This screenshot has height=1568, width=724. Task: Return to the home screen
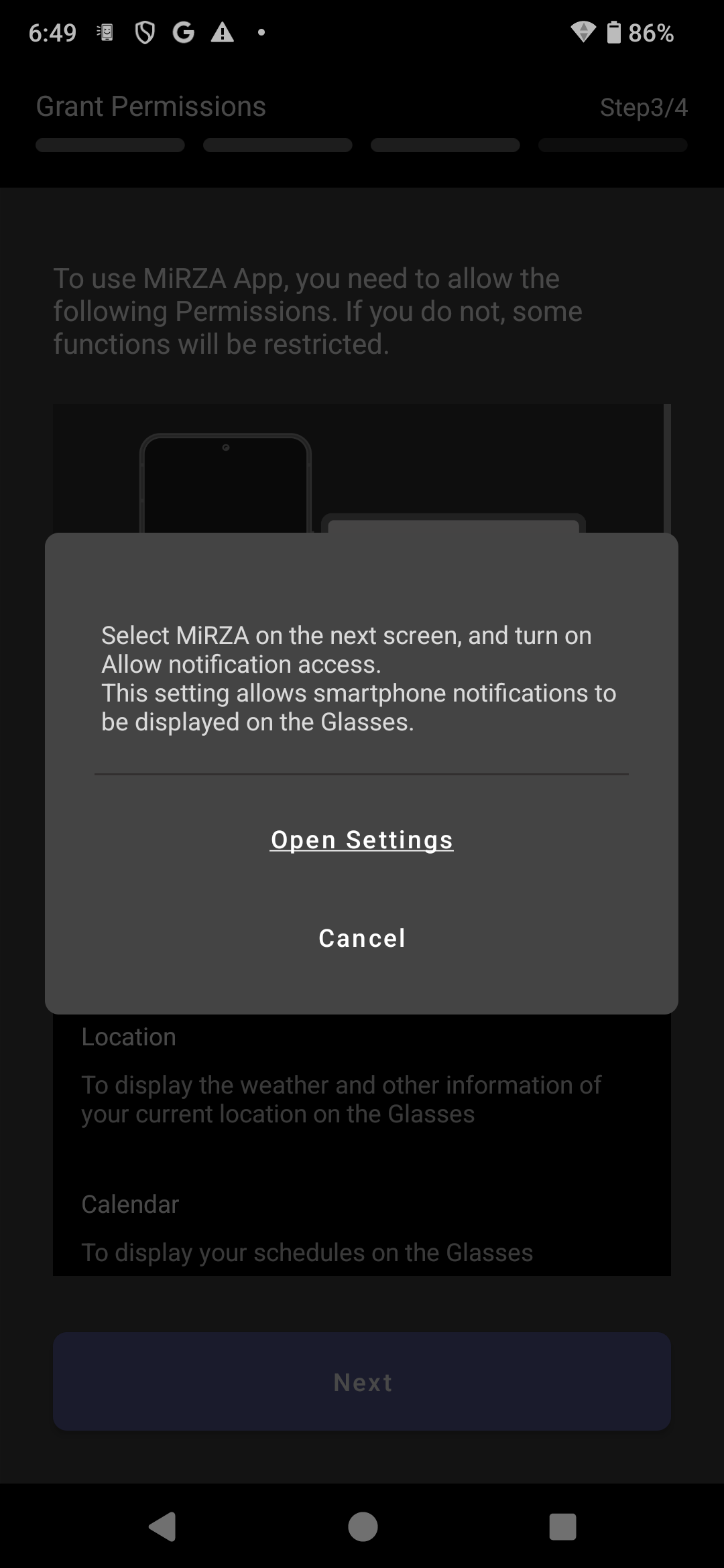coord(363,1527)
